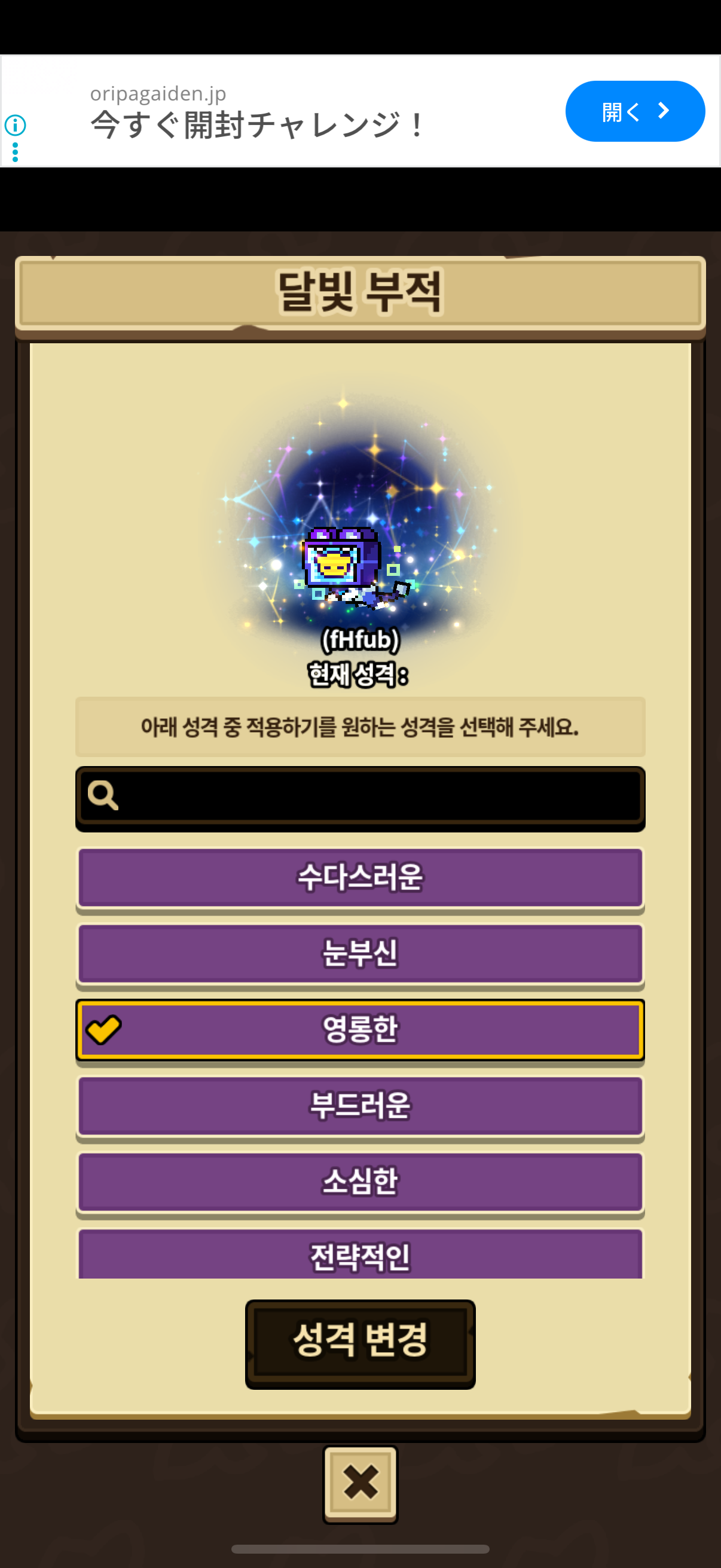Choose the 눈부신 personality option

[x=360, y=953]
